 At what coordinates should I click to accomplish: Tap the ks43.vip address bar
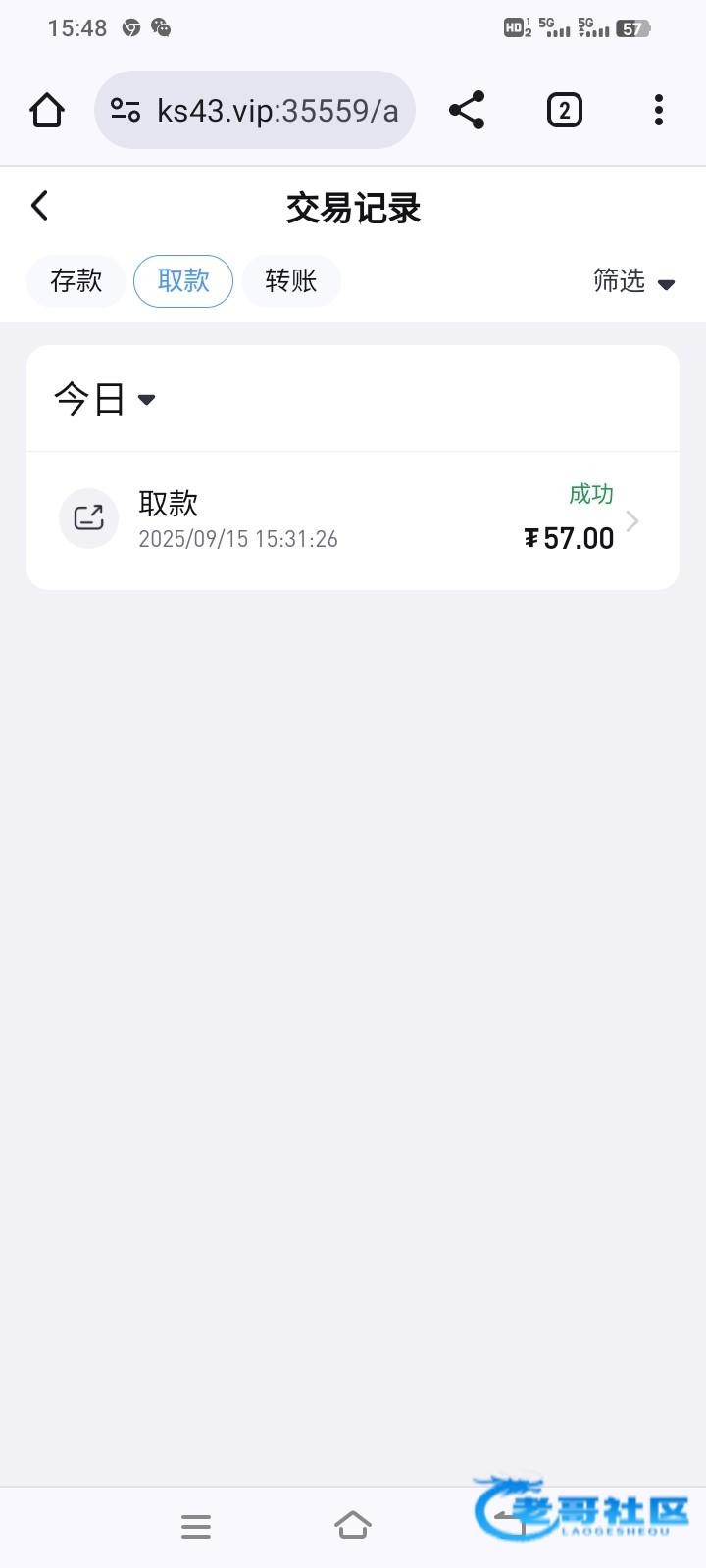click(255, 110)
